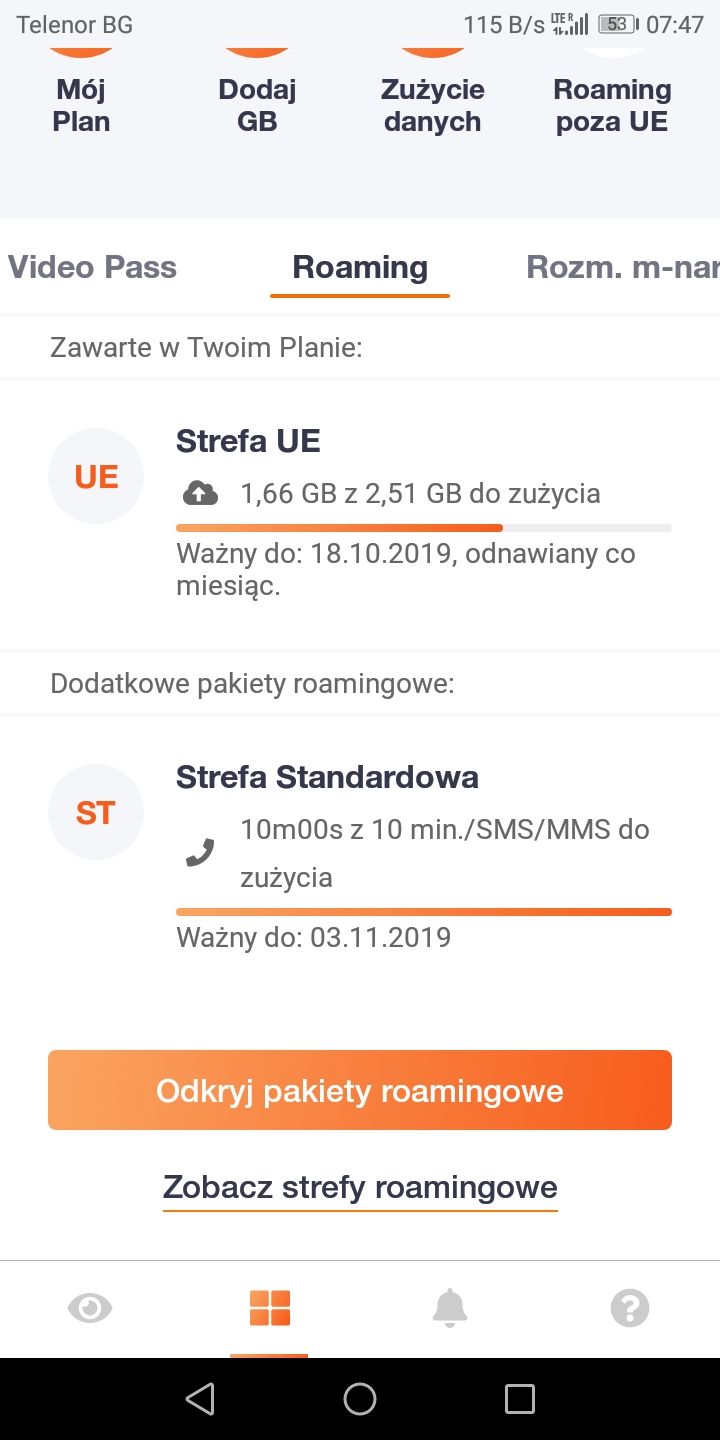Viewport: 720px width, 1440px height.
Task: Open Roaming poza UE section
Action: (x=611, y=104)
